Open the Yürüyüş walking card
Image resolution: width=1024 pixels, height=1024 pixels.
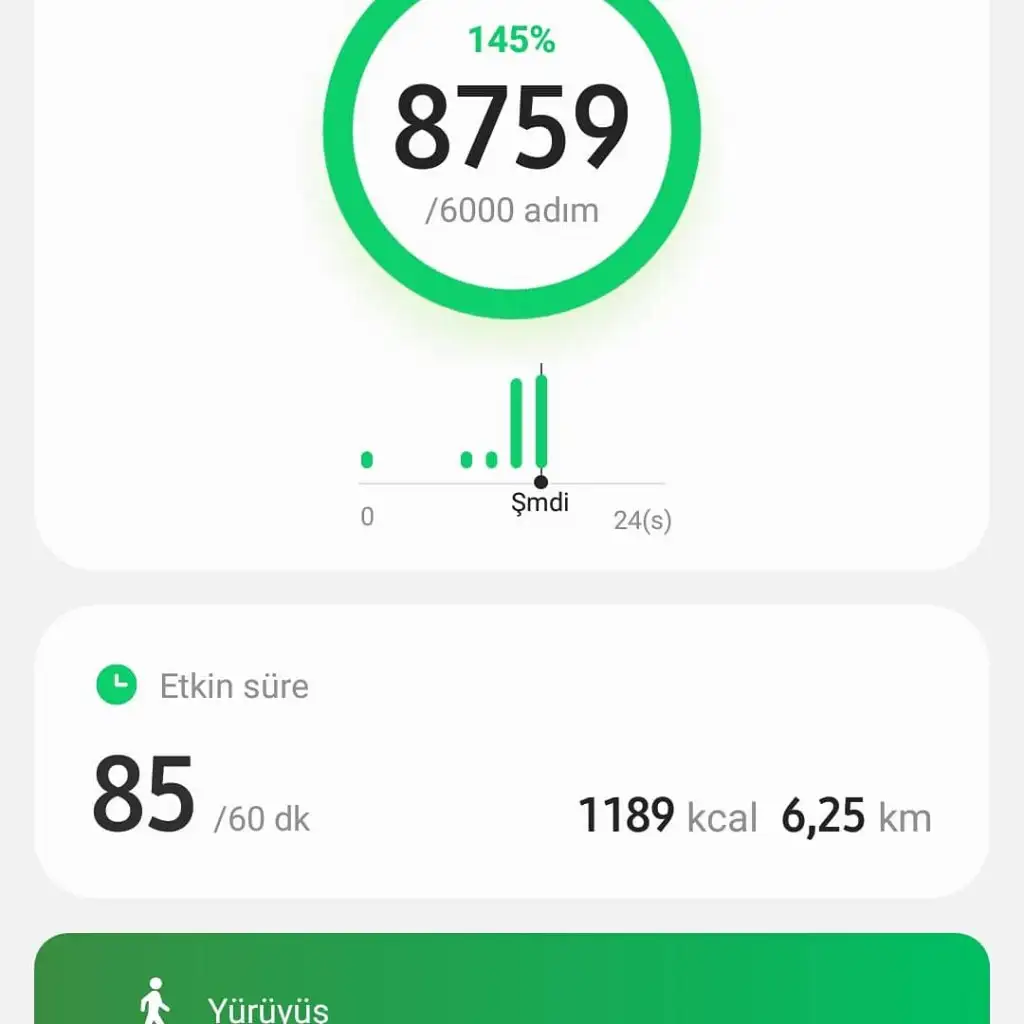[512, 985]
